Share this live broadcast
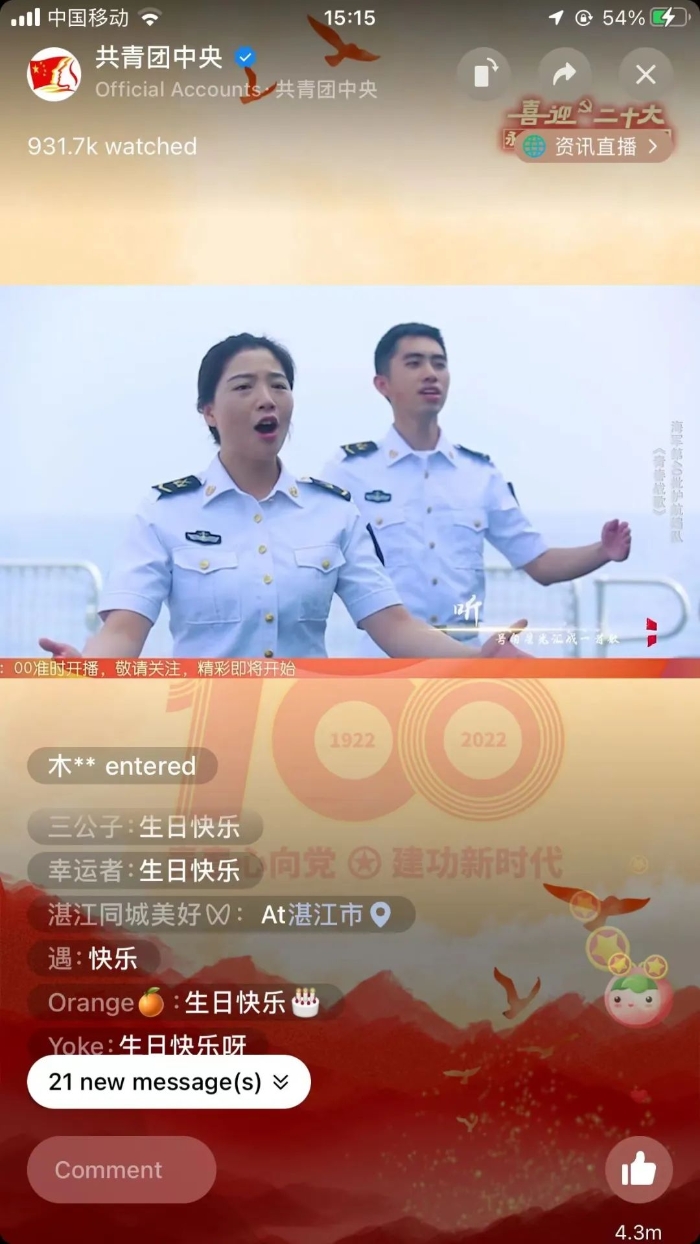Image resolution: width=700 pixels, height=1244 pixels. (x=565, y=74)
